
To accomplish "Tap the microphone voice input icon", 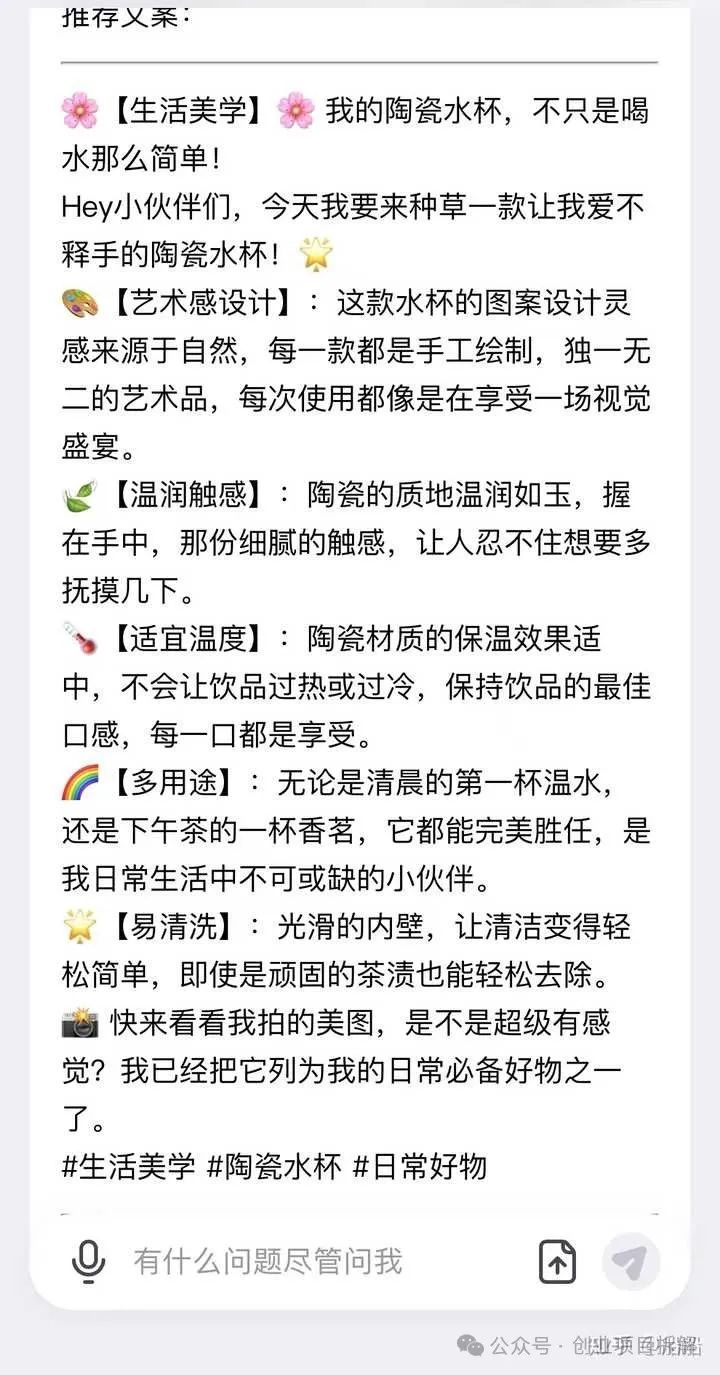I will coord(89,1262).
